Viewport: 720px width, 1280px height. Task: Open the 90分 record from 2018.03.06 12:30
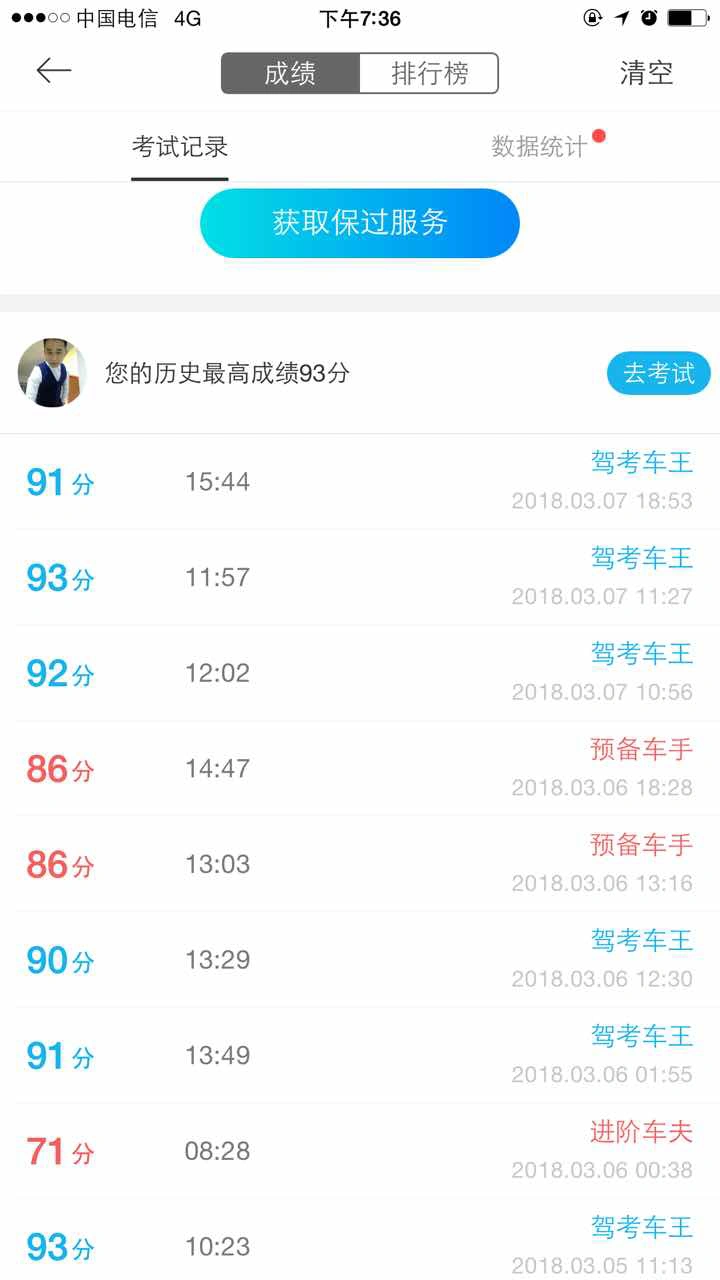point(360,960)
